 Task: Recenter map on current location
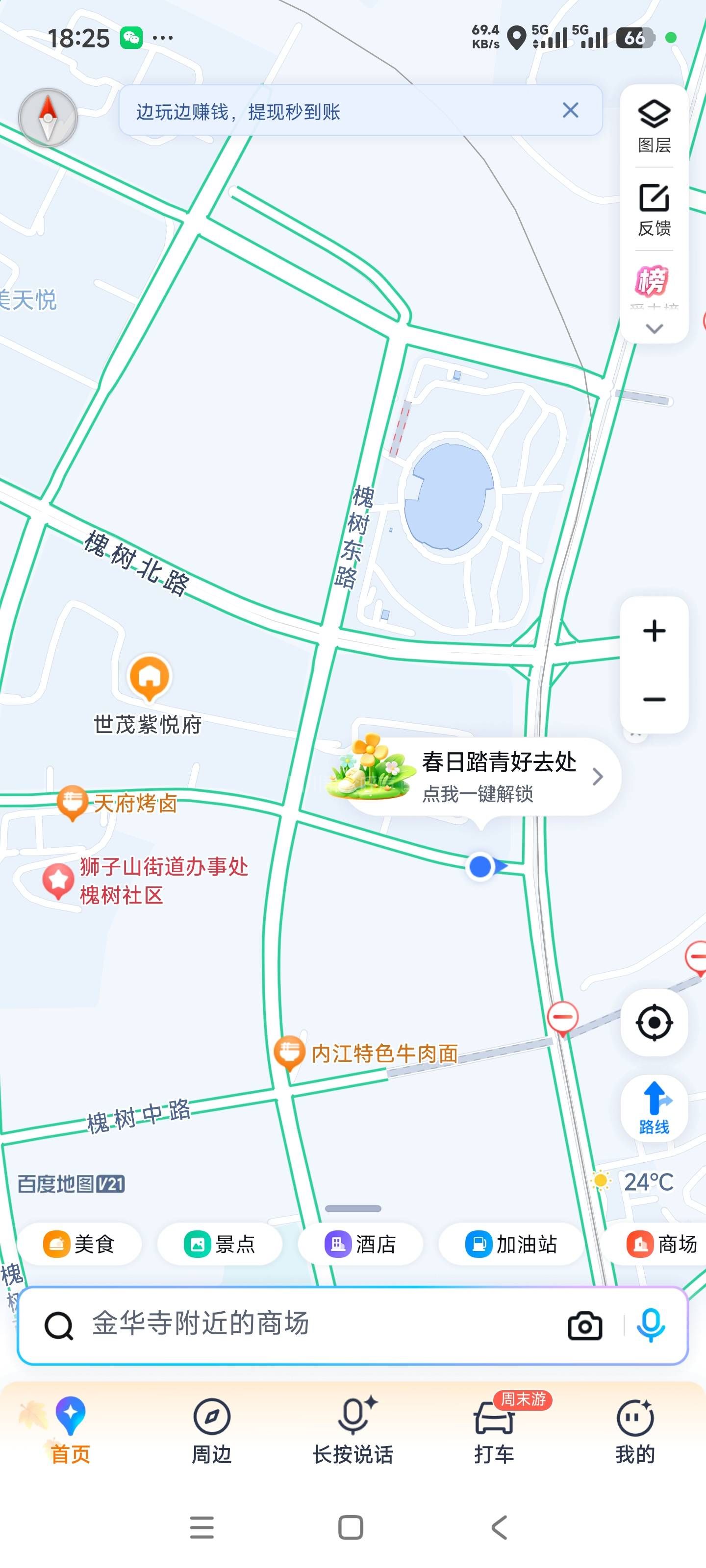[654, 1022]
